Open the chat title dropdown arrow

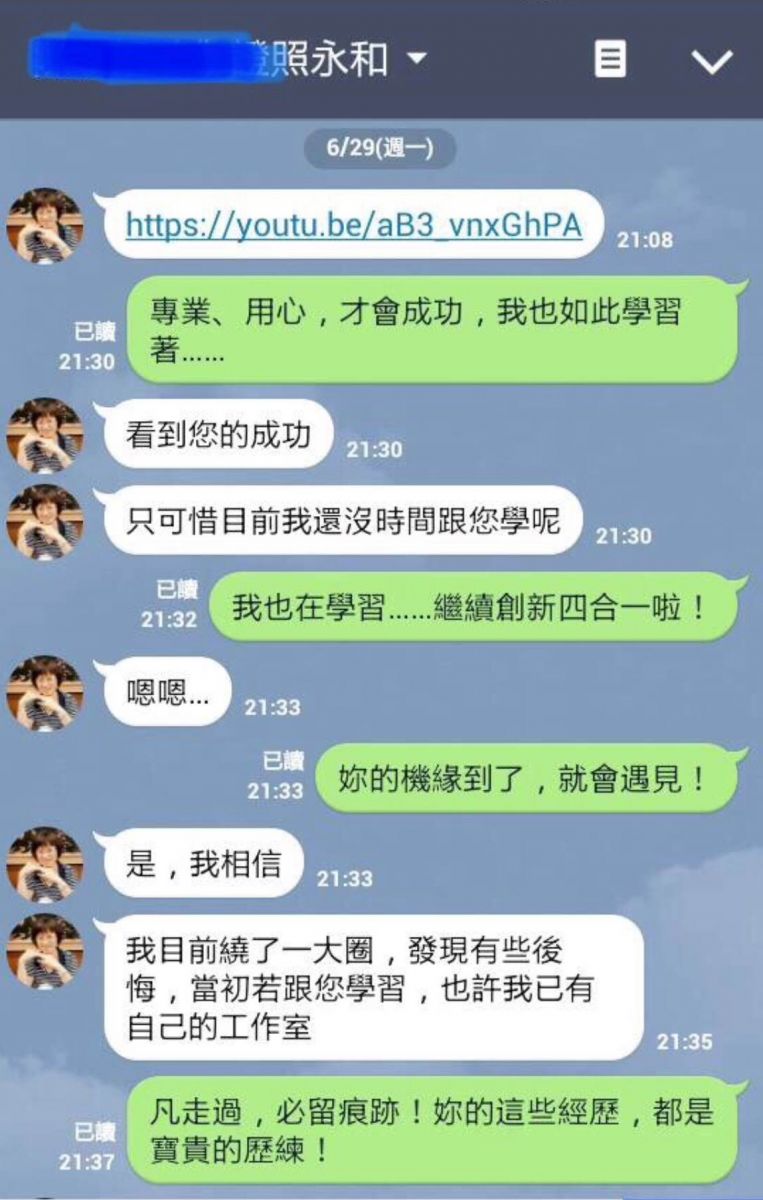pos(415,59)
